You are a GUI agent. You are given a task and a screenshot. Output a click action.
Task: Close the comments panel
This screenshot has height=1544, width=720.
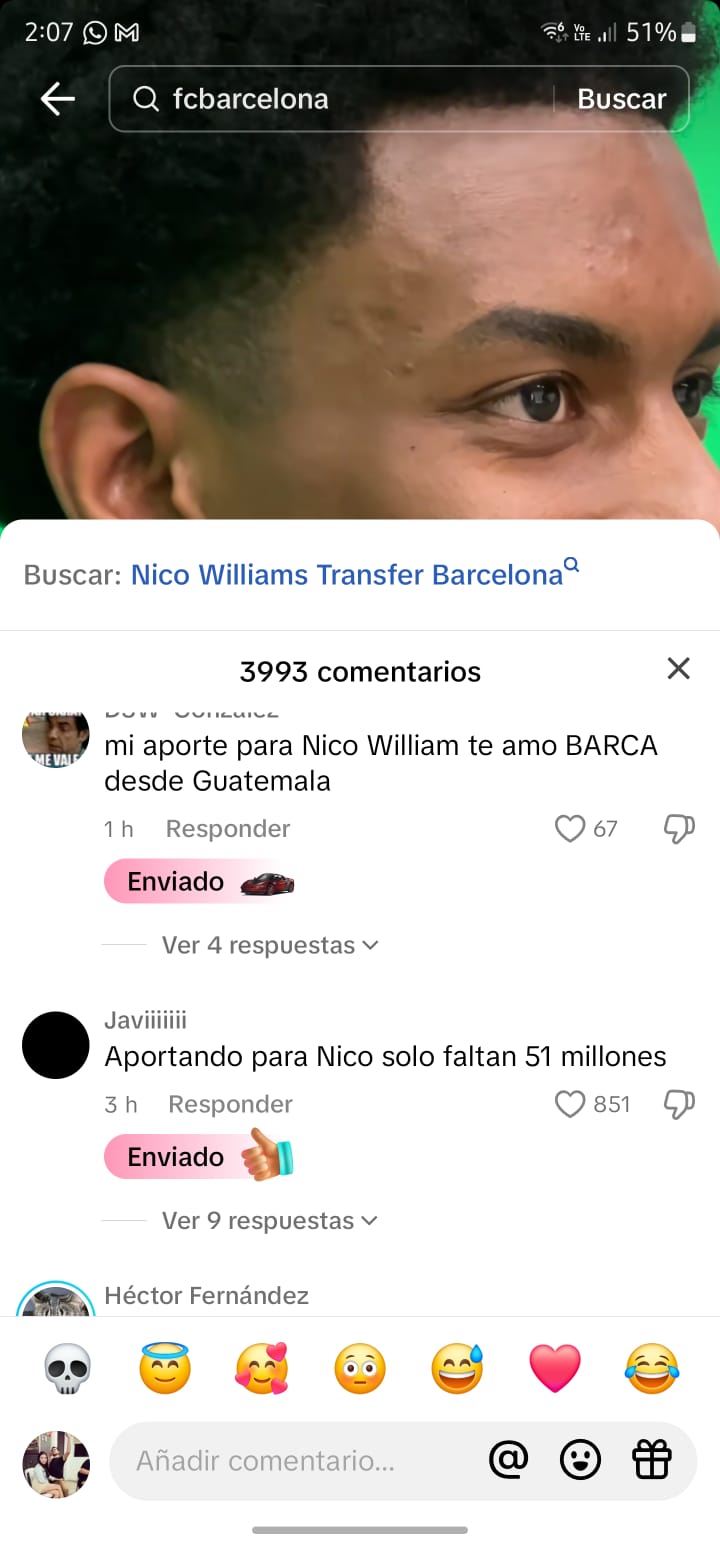tap(678, 669)
